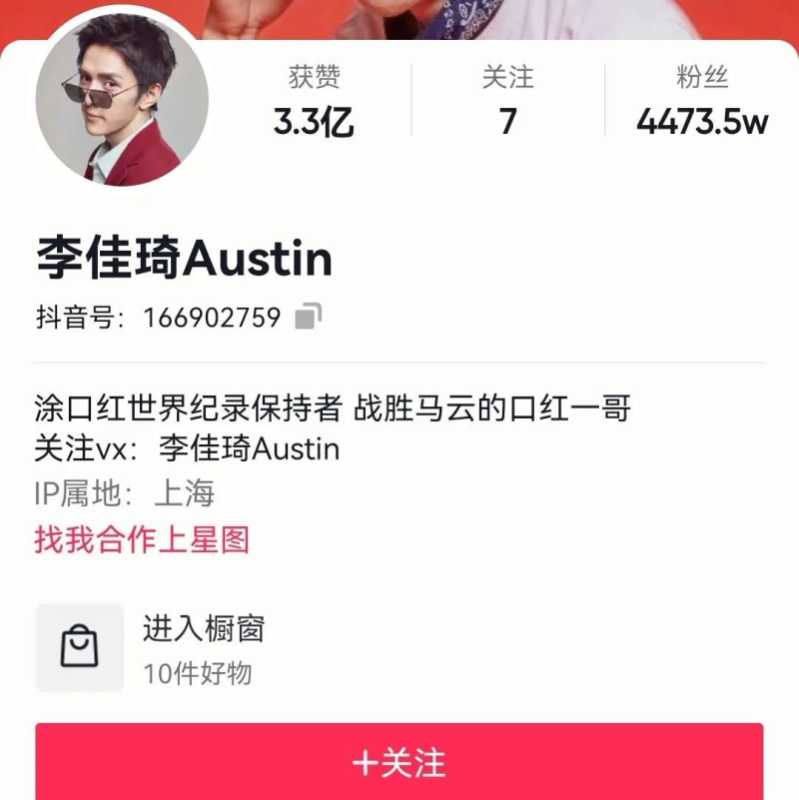The height and width of the screenshot is (800, 799).
Task: Click the copy Douyin ID icon
Action: point(306,316)
